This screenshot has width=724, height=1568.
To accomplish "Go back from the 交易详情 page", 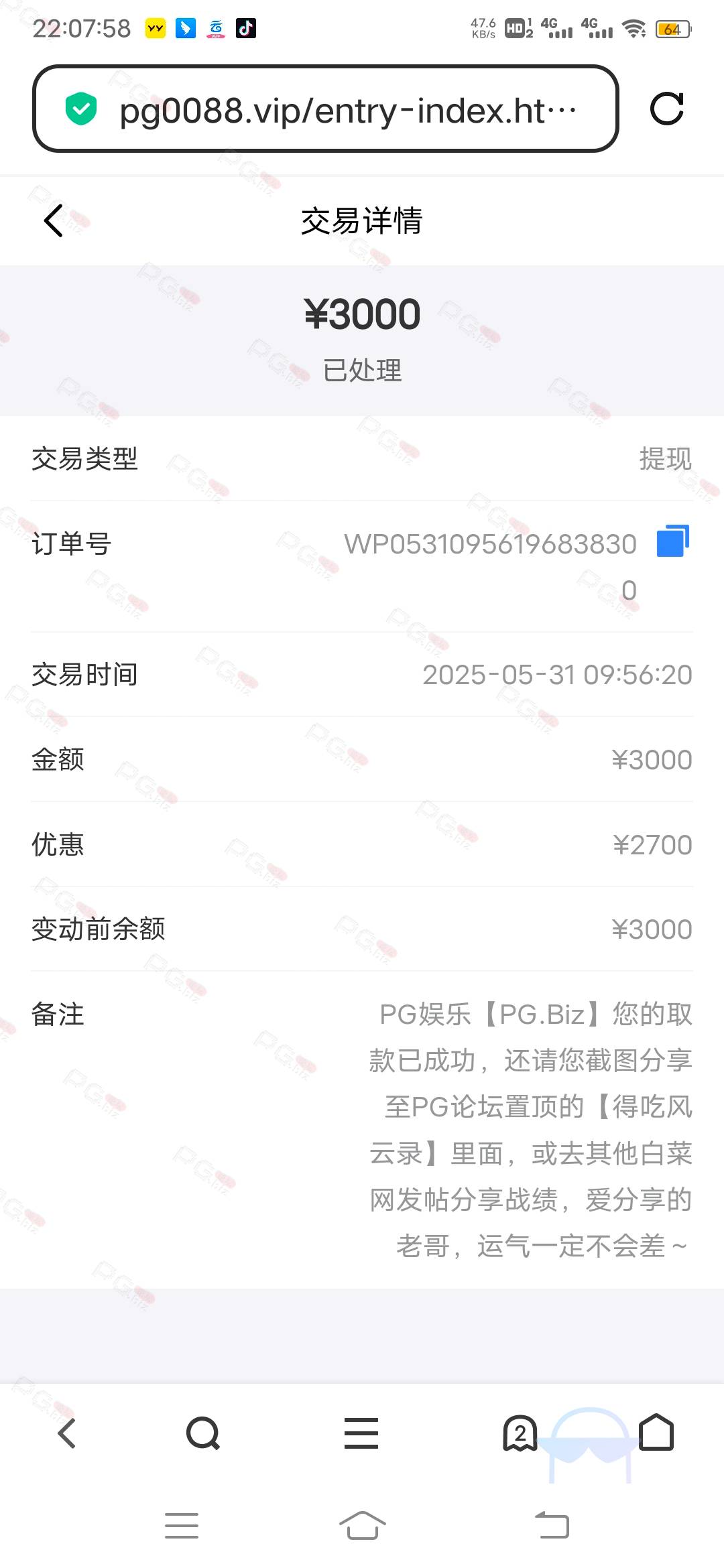I will 54,220.
